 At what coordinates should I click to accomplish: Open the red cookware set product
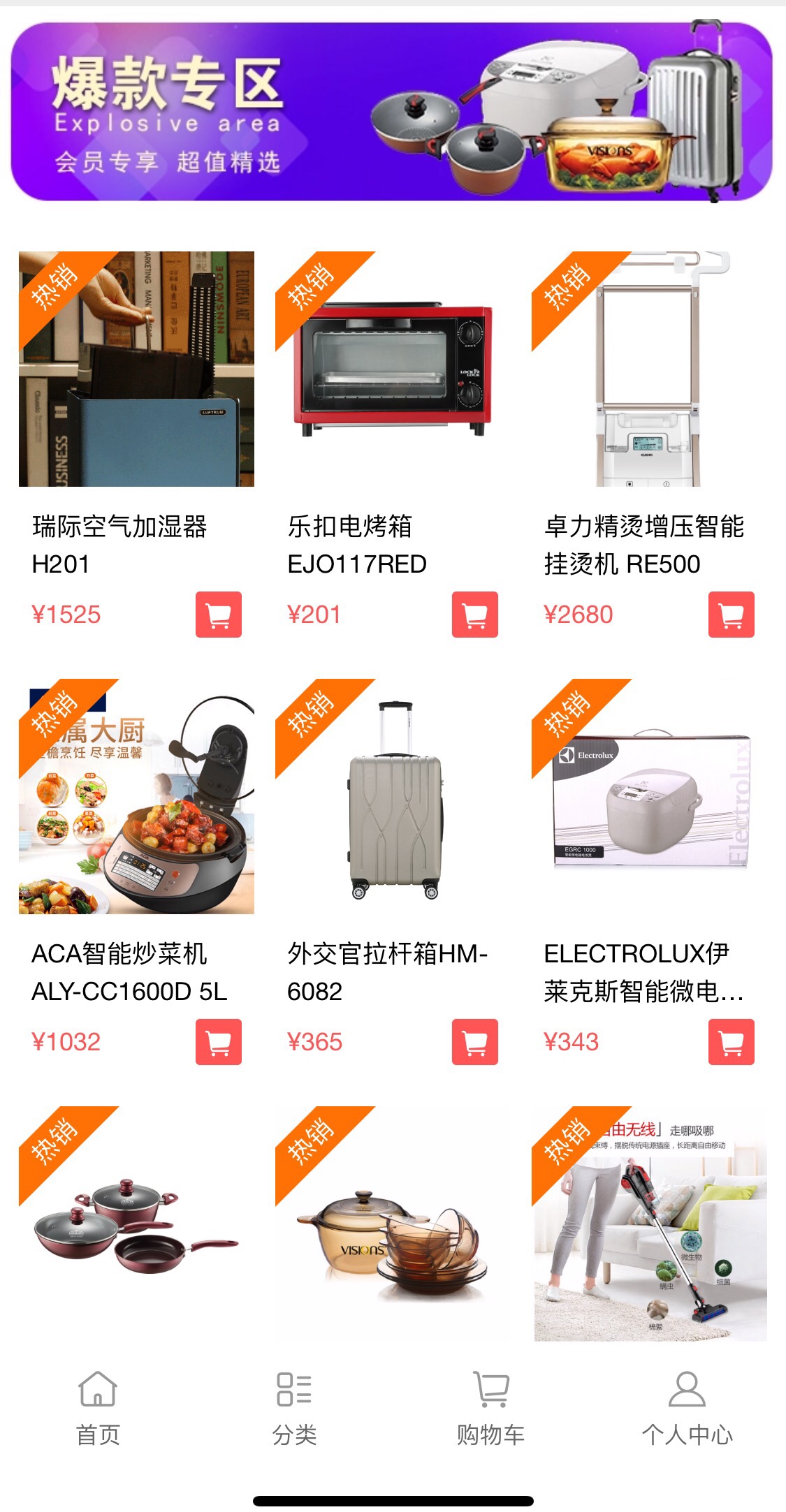[x=136, y=1224]
